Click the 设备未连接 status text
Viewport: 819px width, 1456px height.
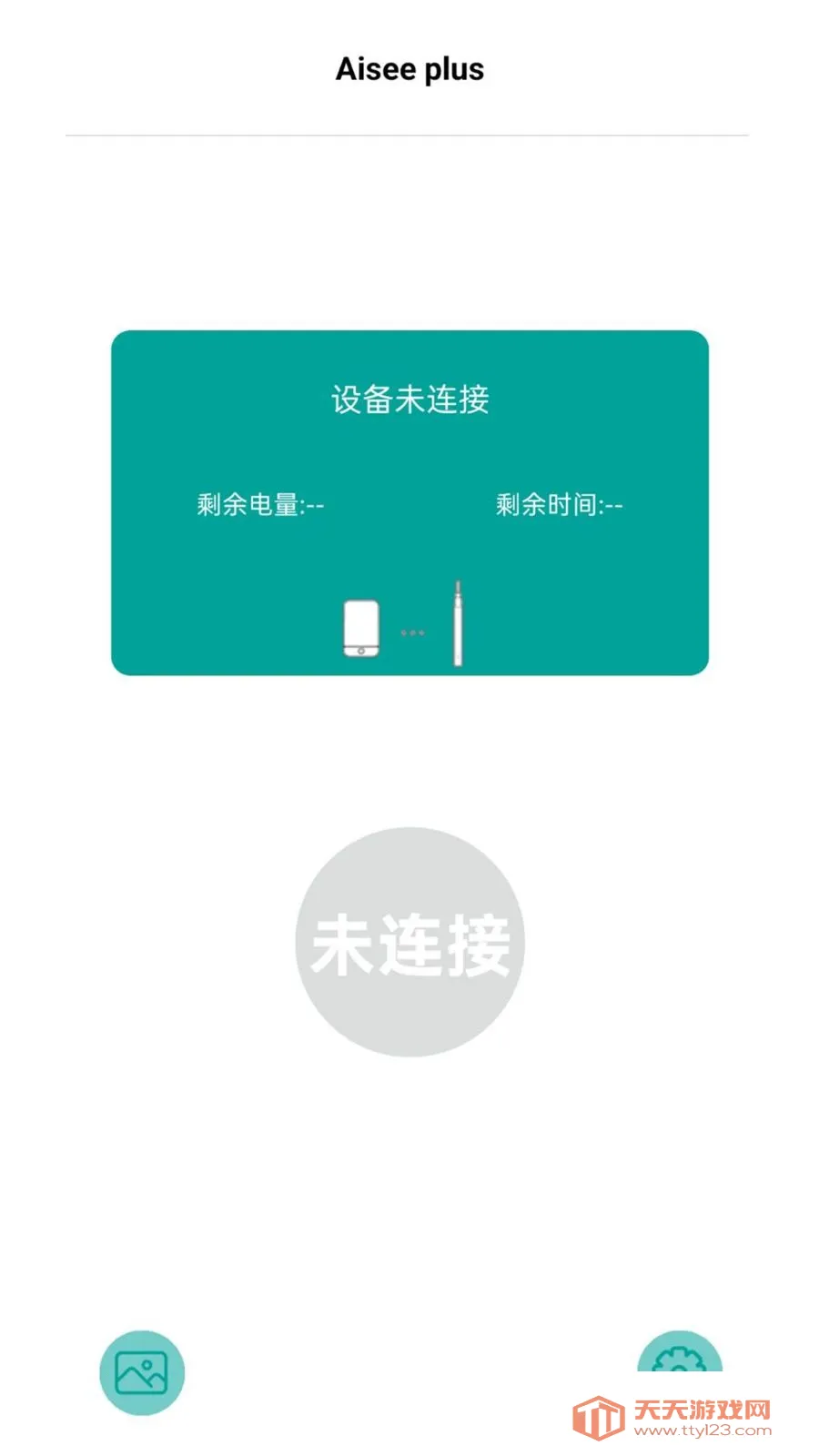pos(409,398)
